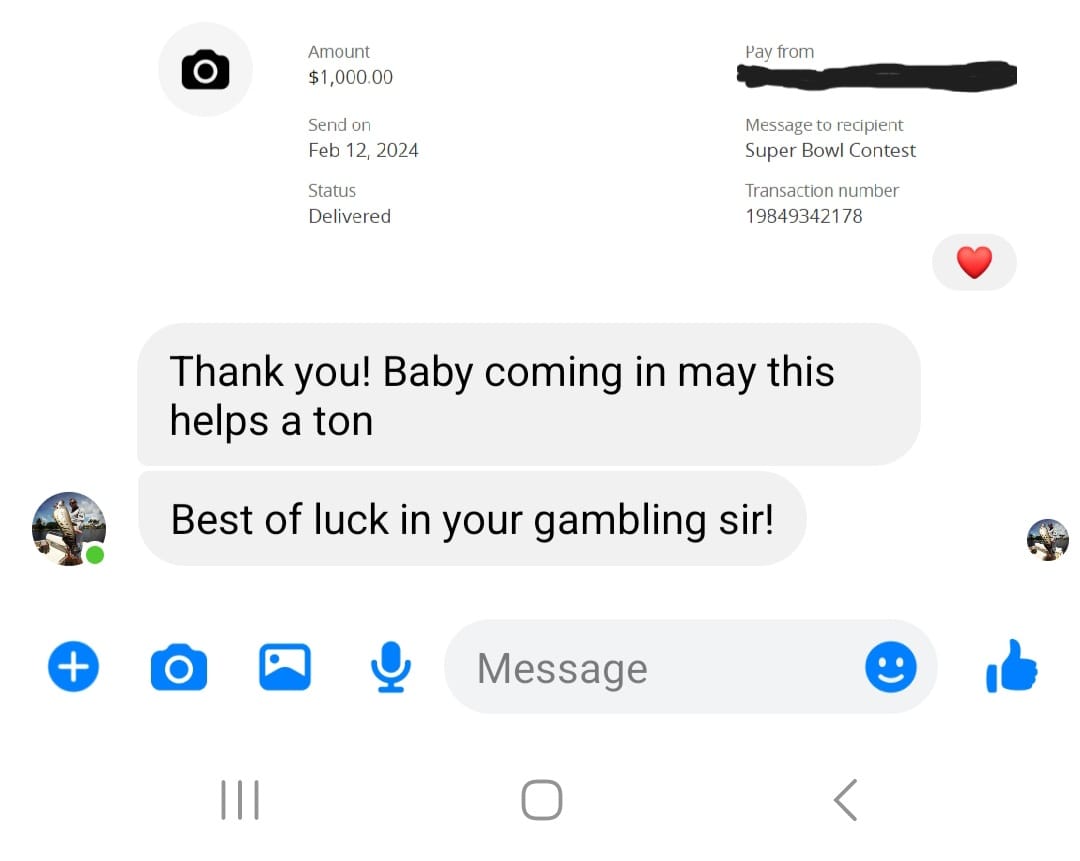View the heart reaction on the image
1080x861 pixels.
pyautogui.click(x=974, y=262)
